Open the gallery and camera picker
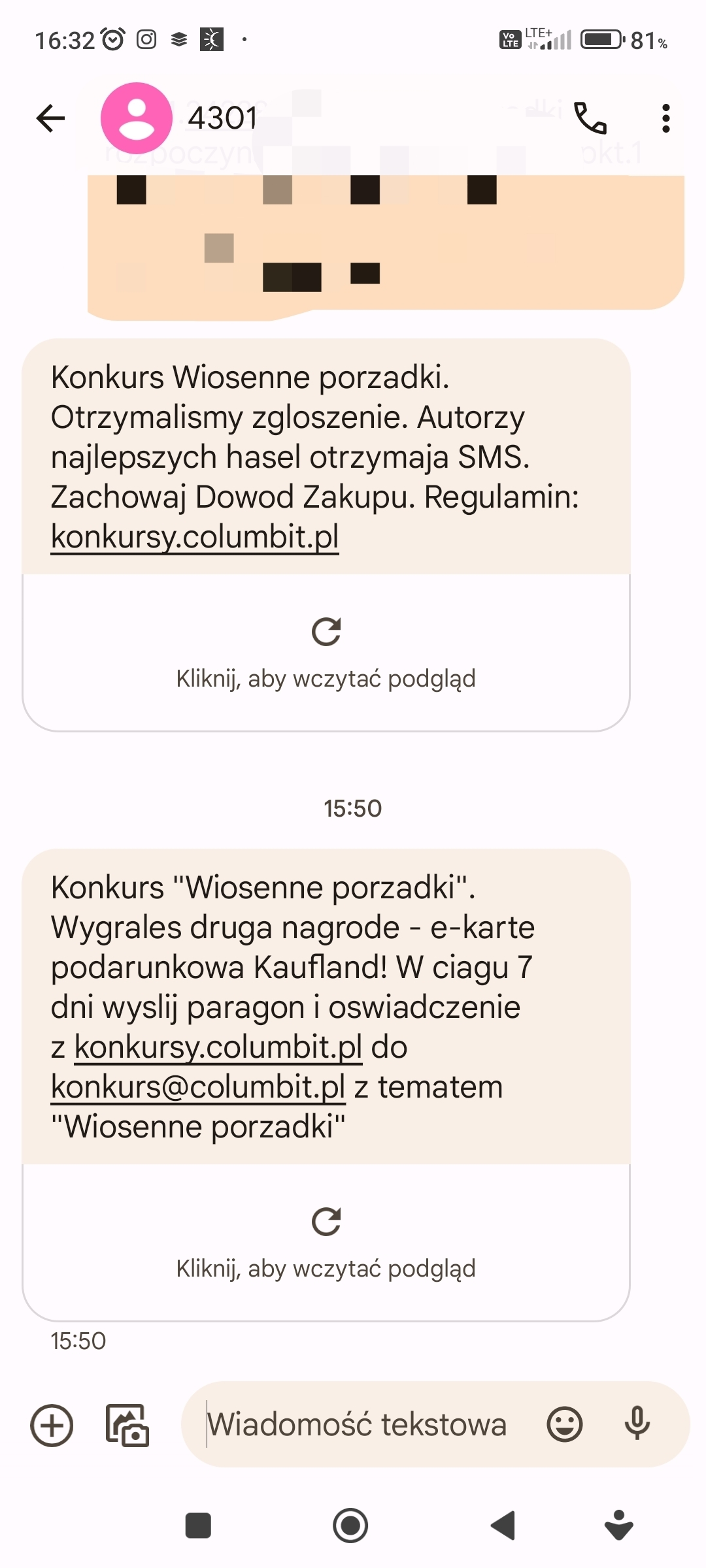Viewport: 706px width, 1568px height. 127,1425
